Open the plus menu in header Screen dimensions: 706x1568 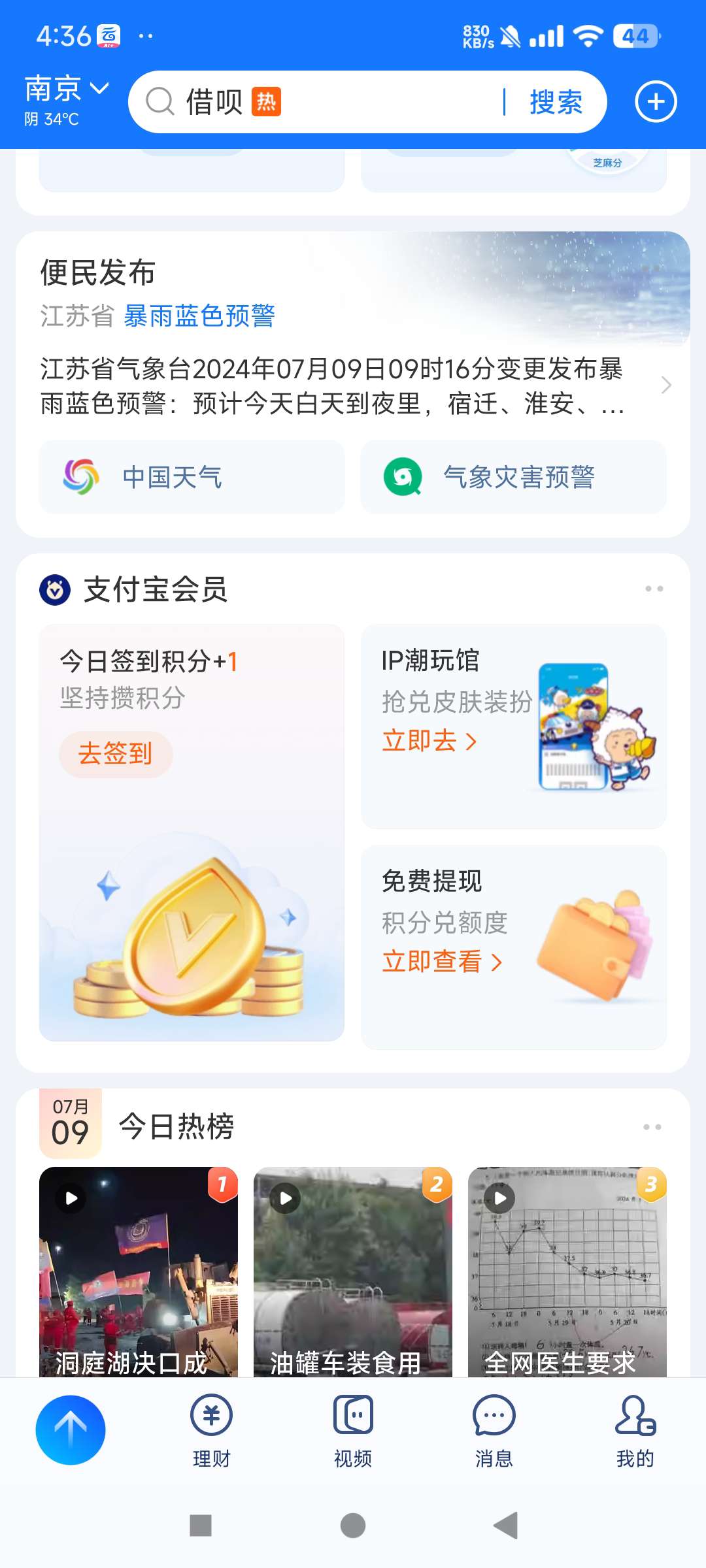coord(656,102)
